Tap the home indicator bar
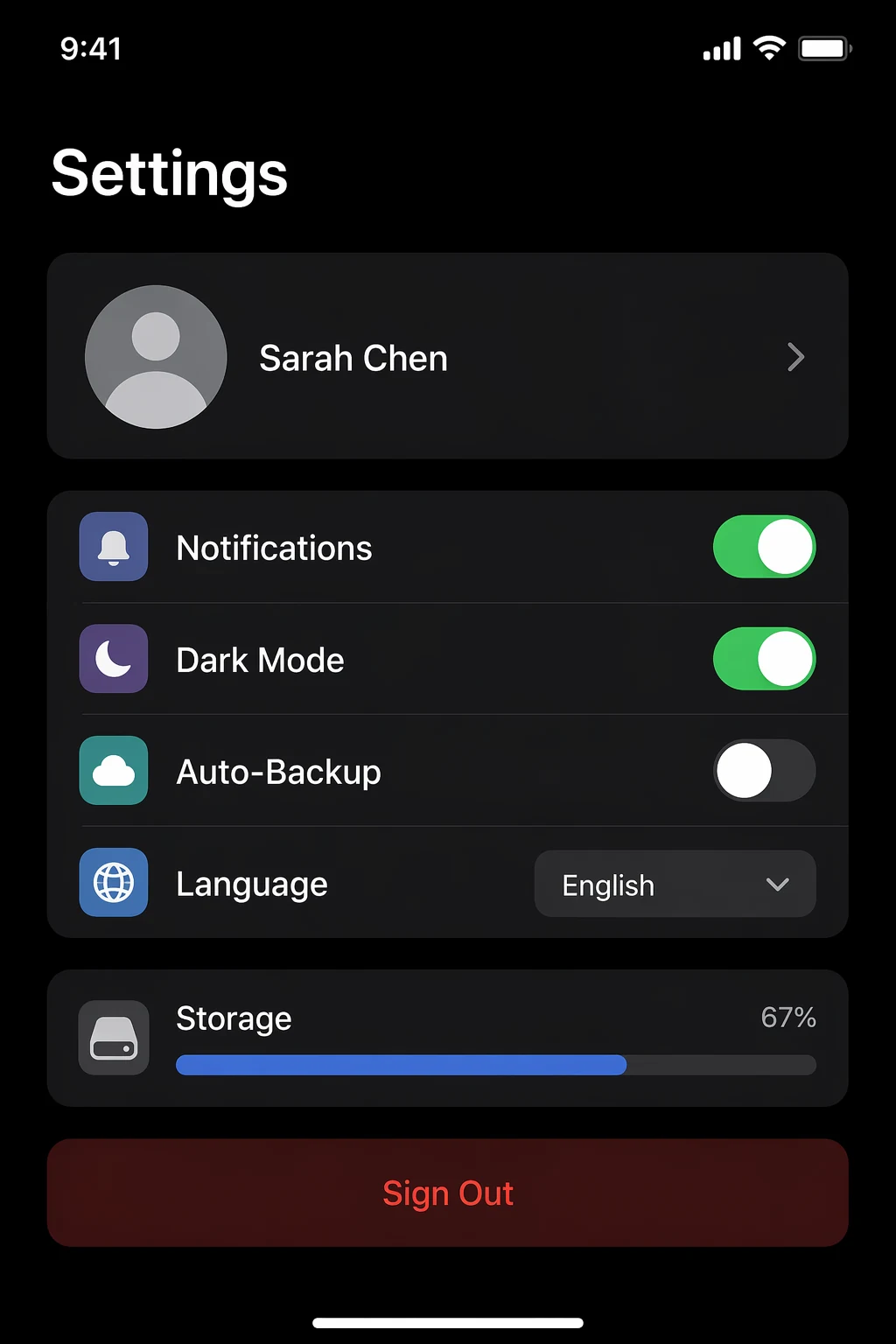The height and width of the screenshot is (1344, 896). 448,1322
